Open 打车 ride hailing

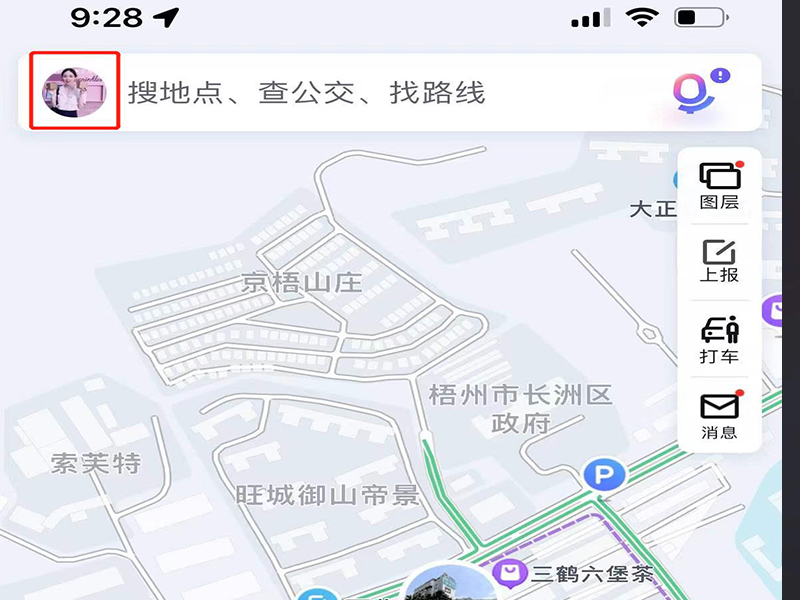719,338
